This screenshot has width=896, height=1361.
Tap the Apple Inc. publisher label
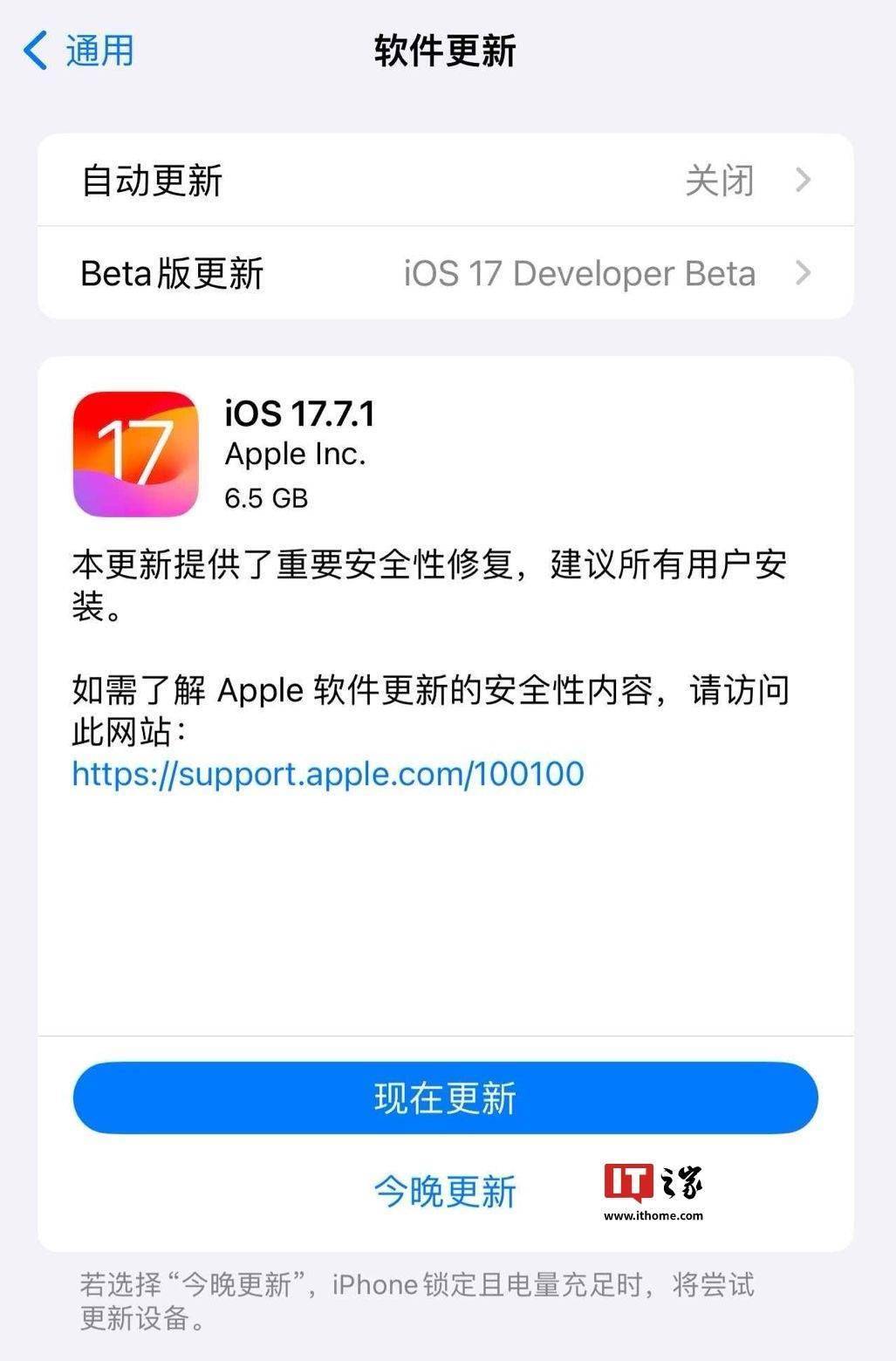[297, 454]
